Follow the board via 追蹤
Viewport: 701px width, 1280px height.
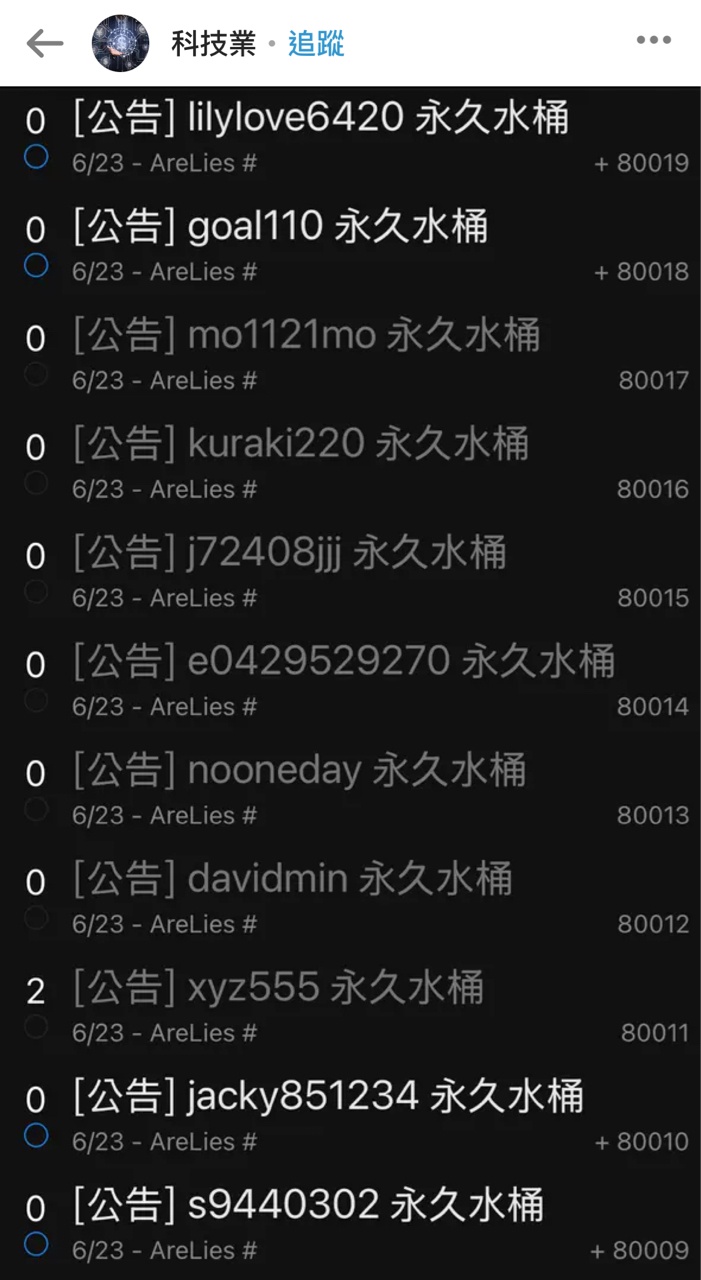316,43
